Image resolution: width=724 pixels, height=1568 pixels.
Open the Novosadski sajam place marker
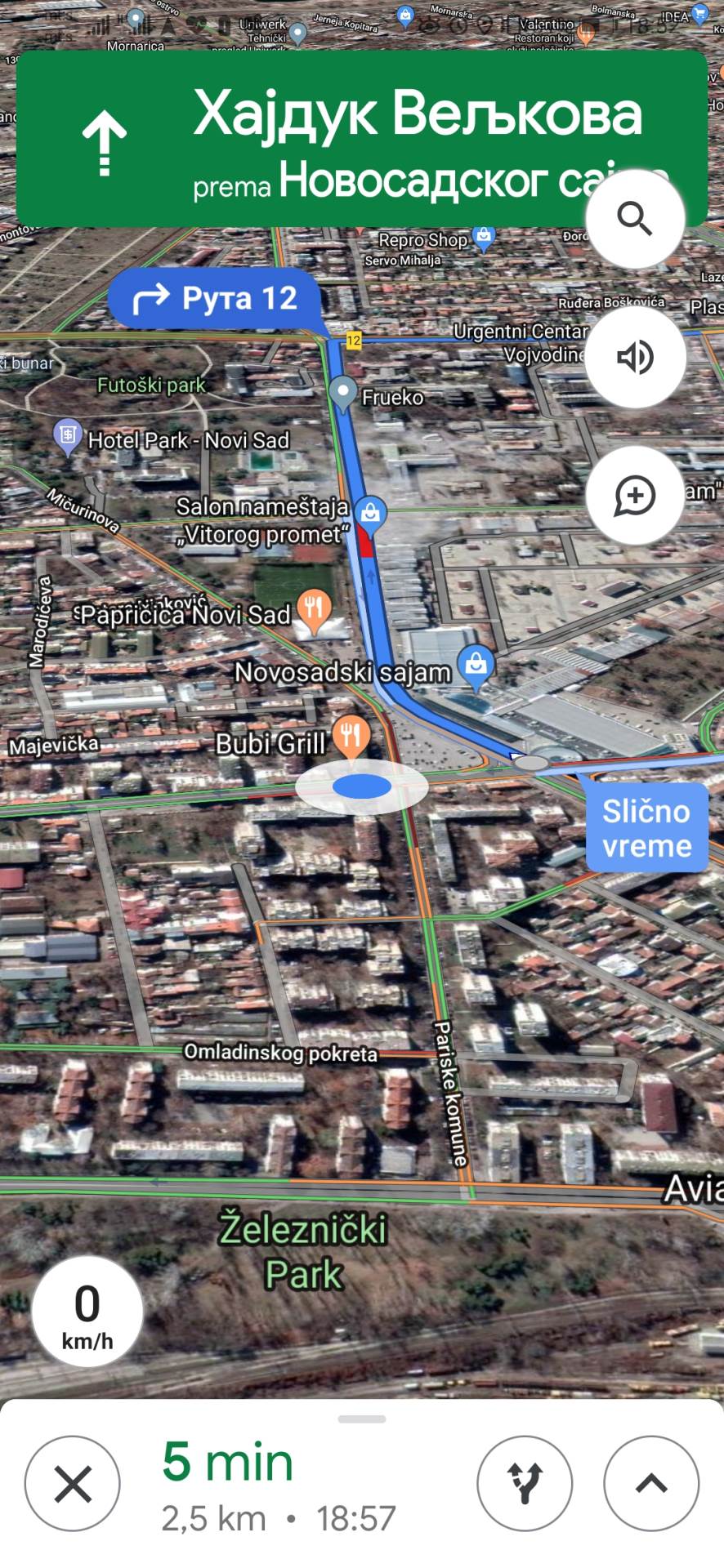pos(476,663)
